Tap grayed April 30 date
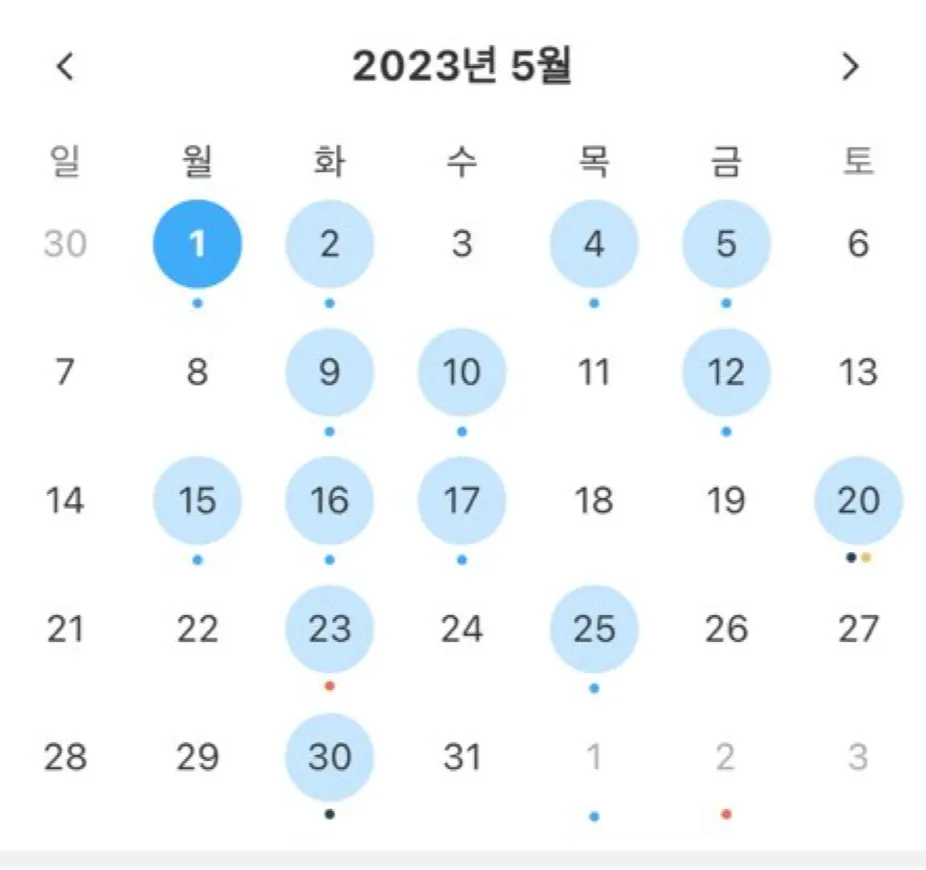This screenshot has width=926, height=870. (x=65, y=244)
